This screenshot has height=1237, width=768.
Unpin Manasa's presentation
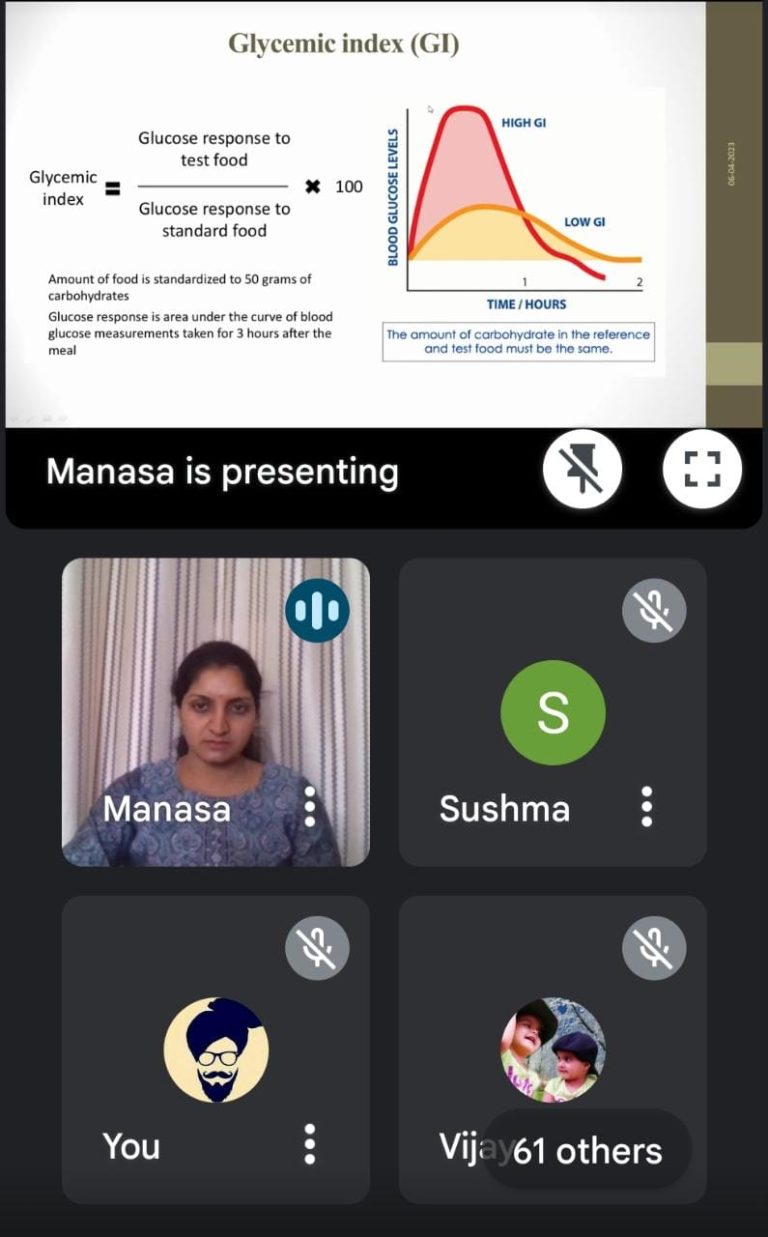tap(583, 470)
